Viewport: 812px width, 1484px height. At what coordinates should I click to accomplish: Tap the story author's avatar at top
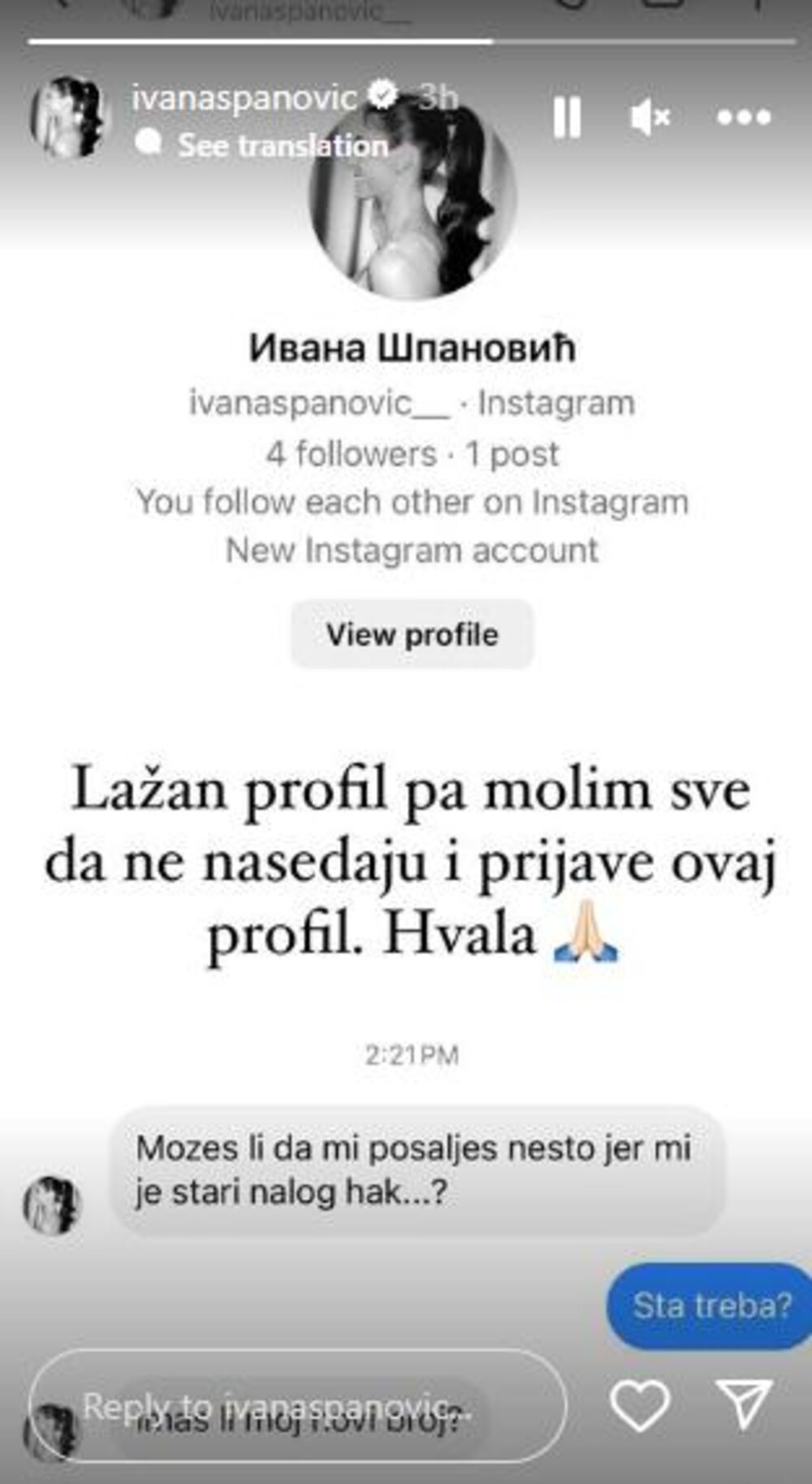pyautogui.click(x=70, y=117)
